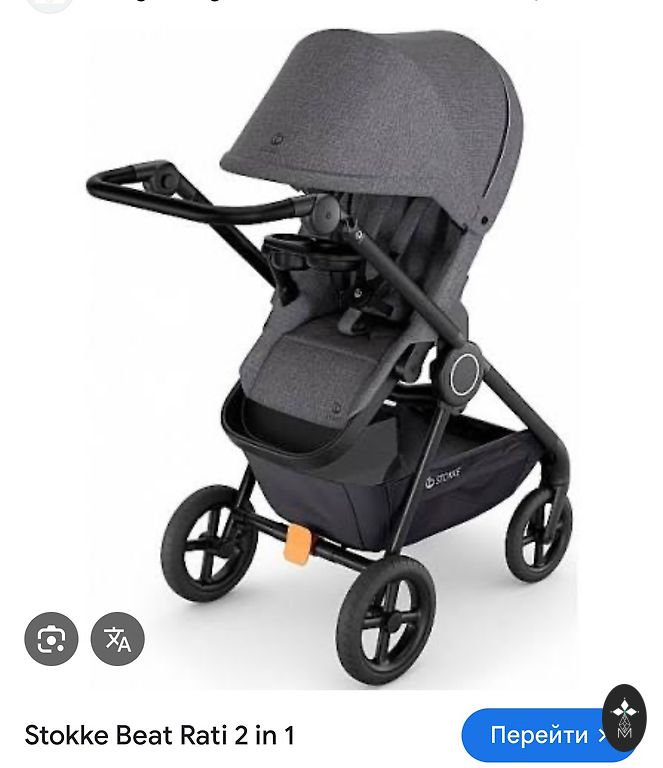
Task: Translate text in the image
Action: (118, 638)
